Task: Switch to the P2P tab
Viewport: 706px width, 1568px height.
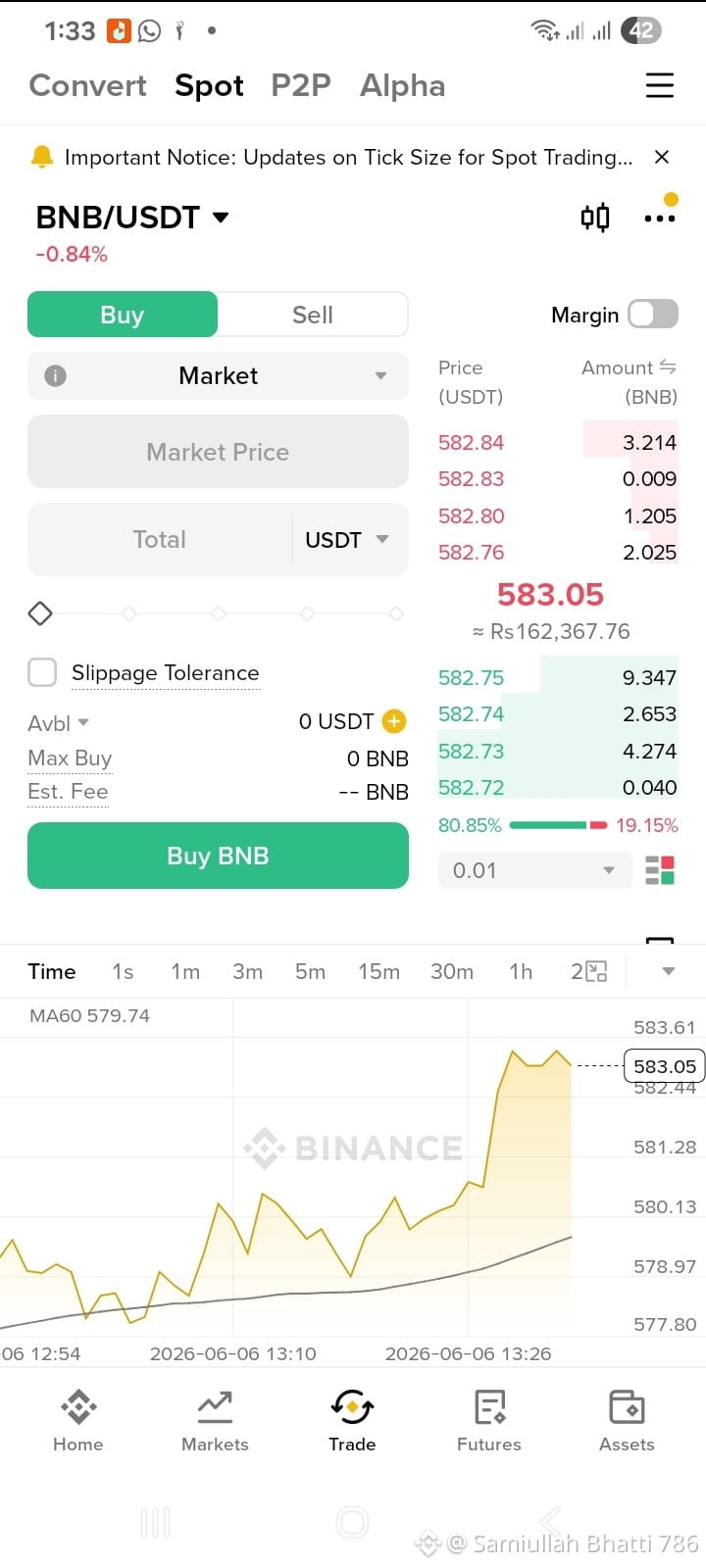Action: (x=301, y=85)
